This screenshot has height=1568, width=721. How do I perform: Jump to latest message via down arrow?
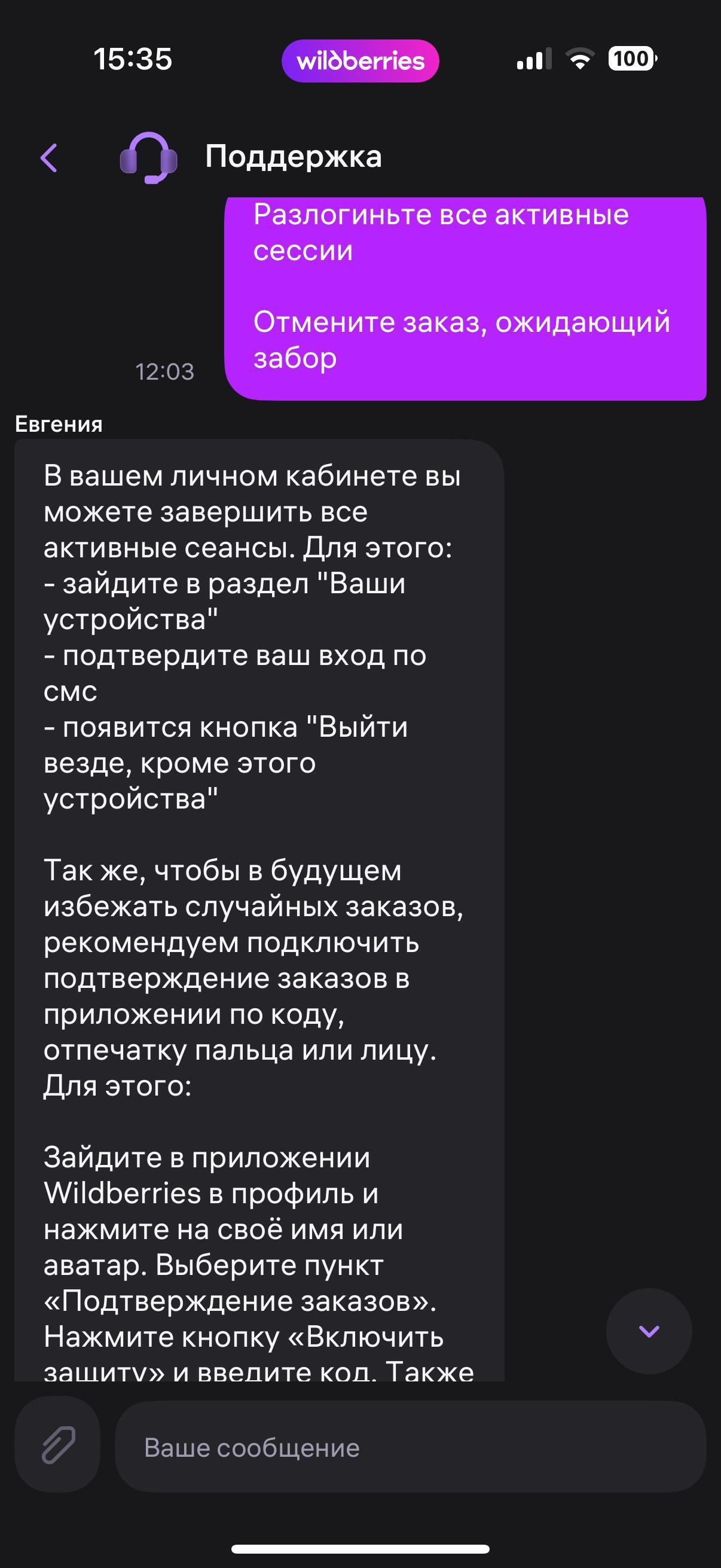click(x=649, y=1331)
